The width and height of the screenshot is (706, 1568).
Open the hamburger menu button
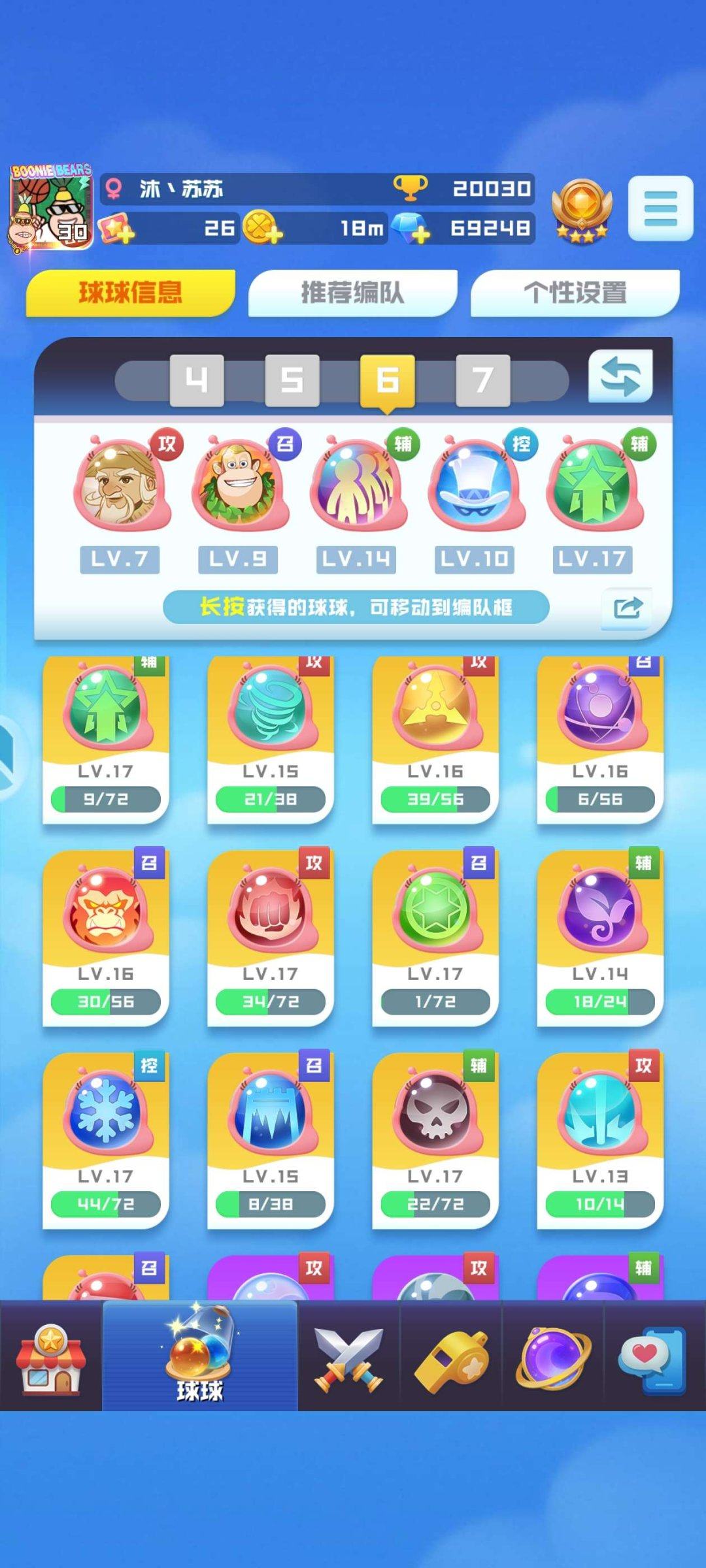[660, 208]
